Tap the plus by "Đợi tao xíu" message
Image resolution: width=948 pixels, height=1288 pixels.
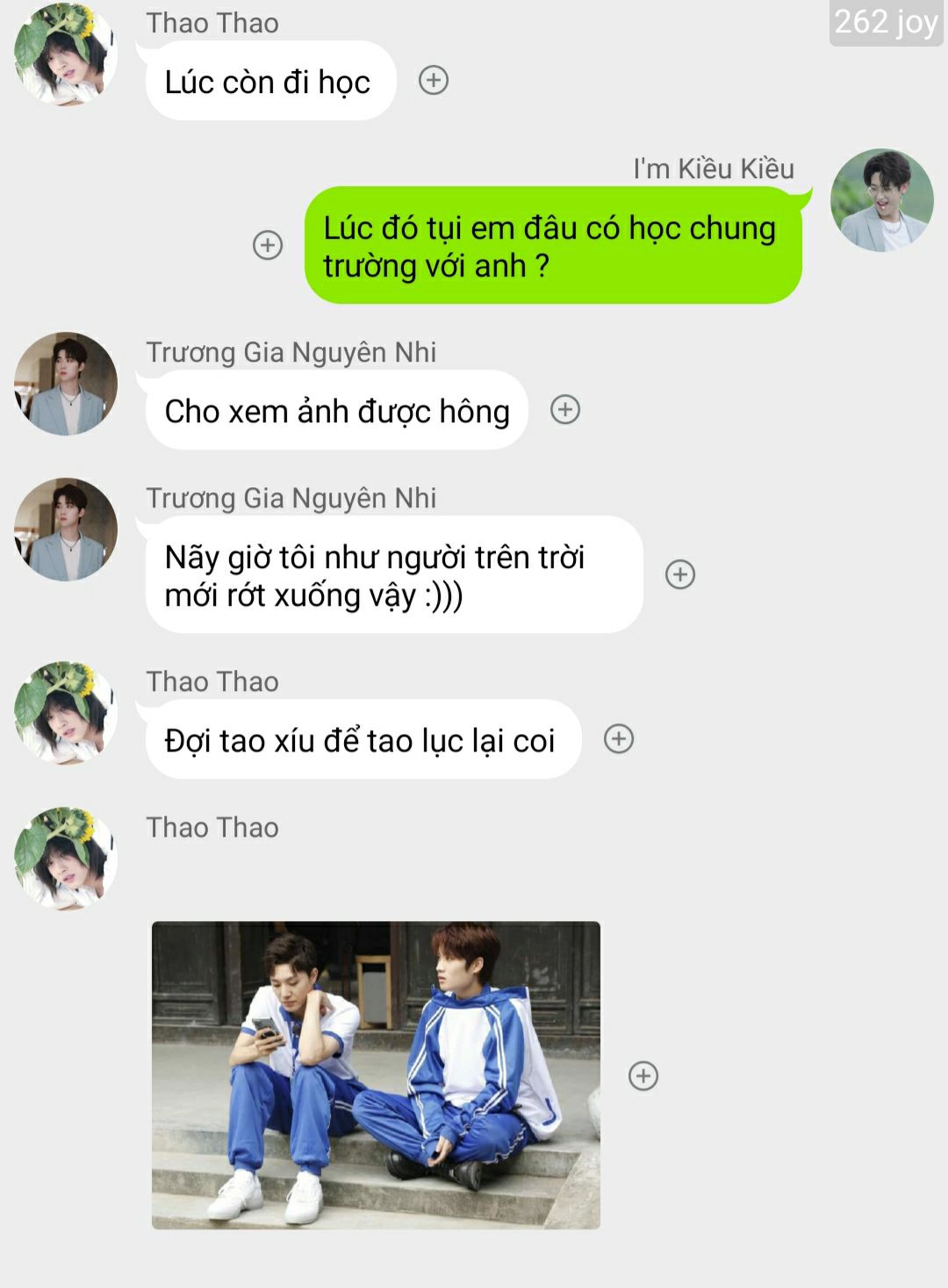[x=619, y=739]
